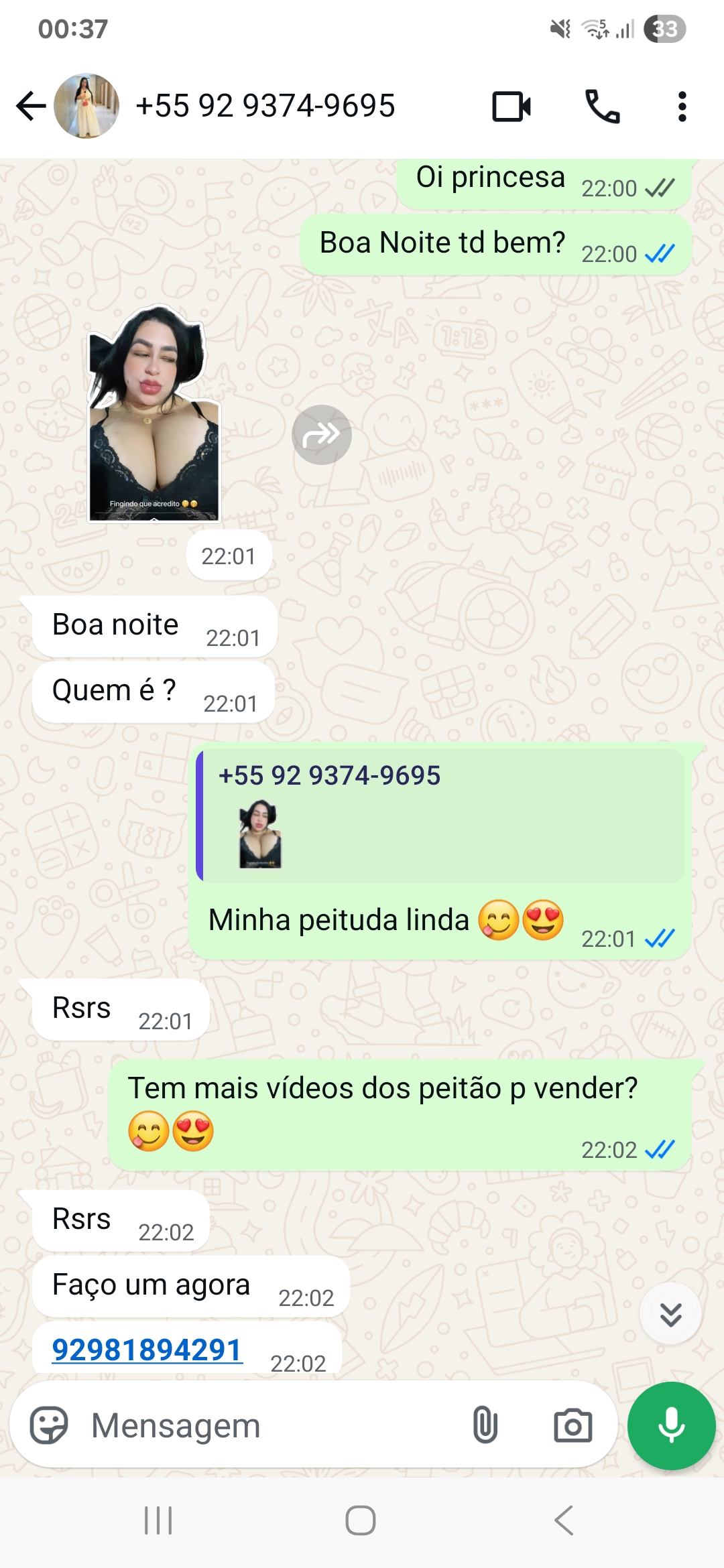This screenshot has width=724, height=1568.
Task: Open the contact's profile photo
Action: (86, 106)
